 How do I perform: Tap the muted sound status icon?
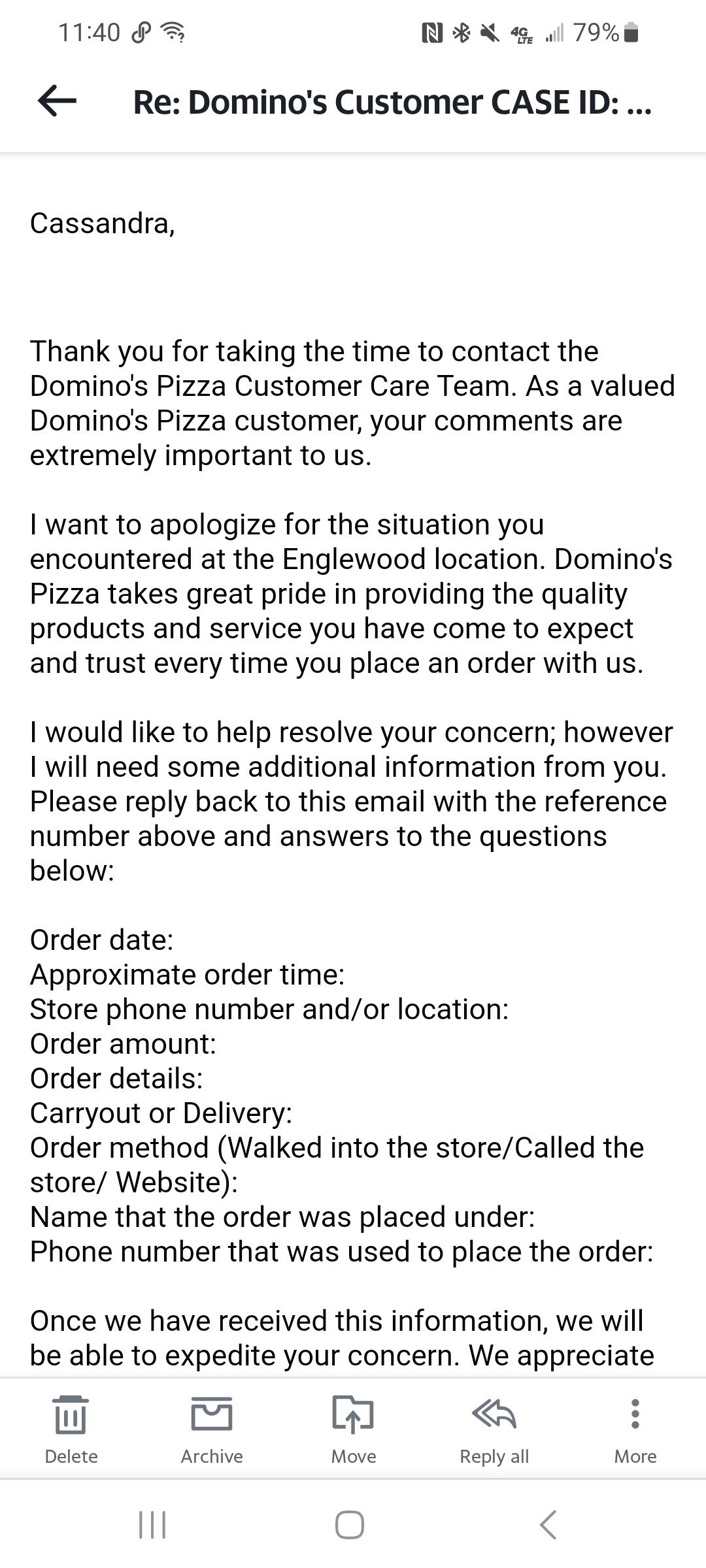(489, 31)
